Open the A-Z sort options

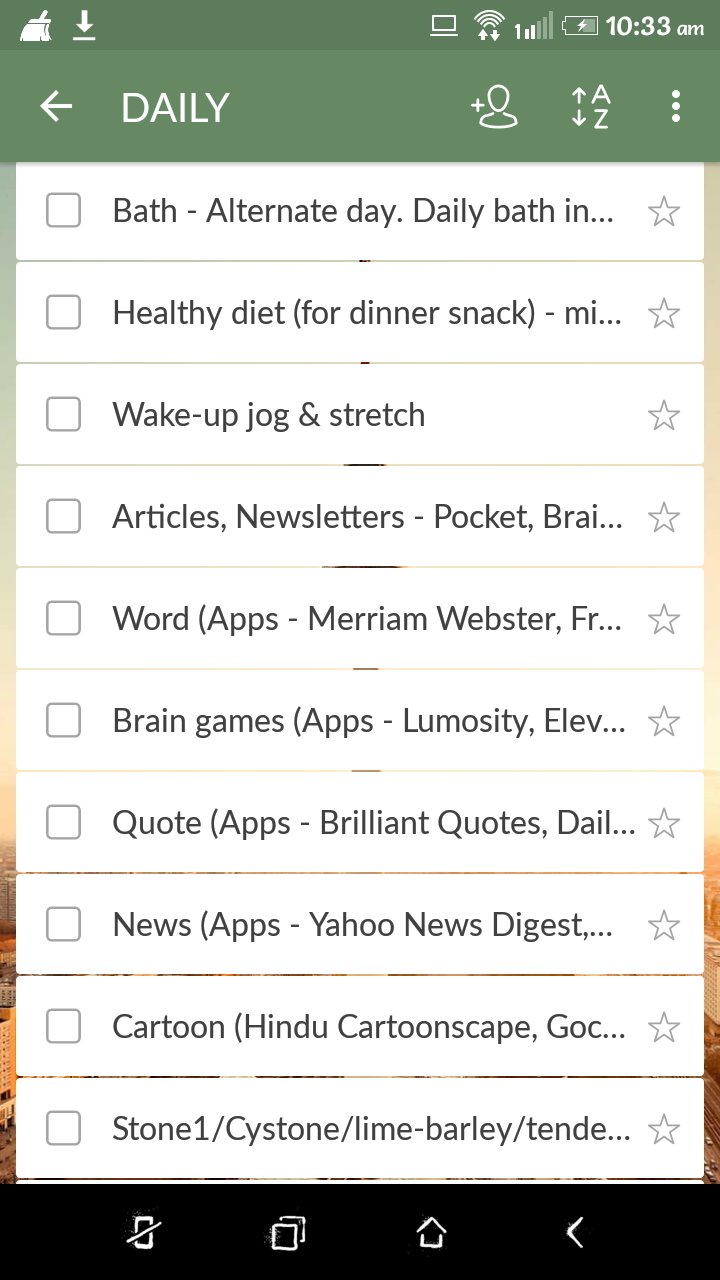pyautogui.click(x=590, y=107)
